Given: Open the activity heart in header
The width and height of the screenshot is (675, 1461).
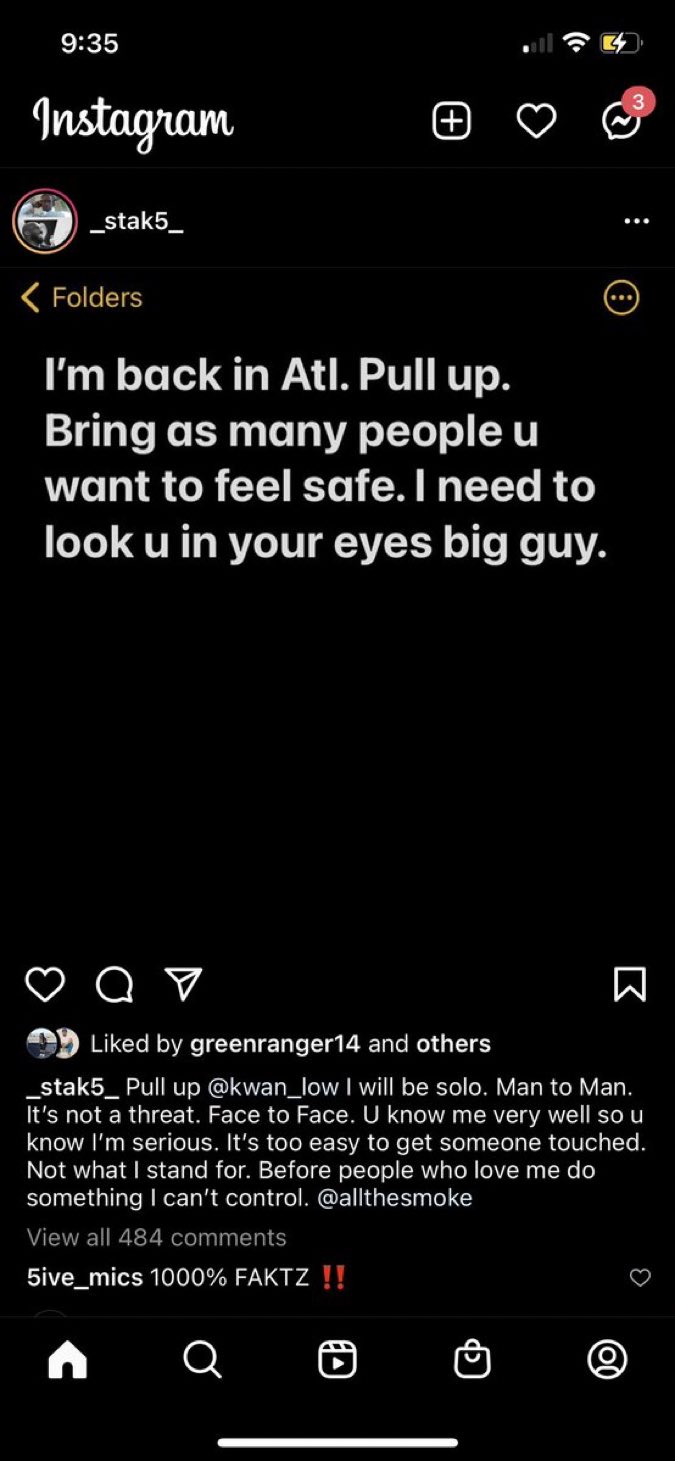Looking at the screenshot, I should point(536,122).
